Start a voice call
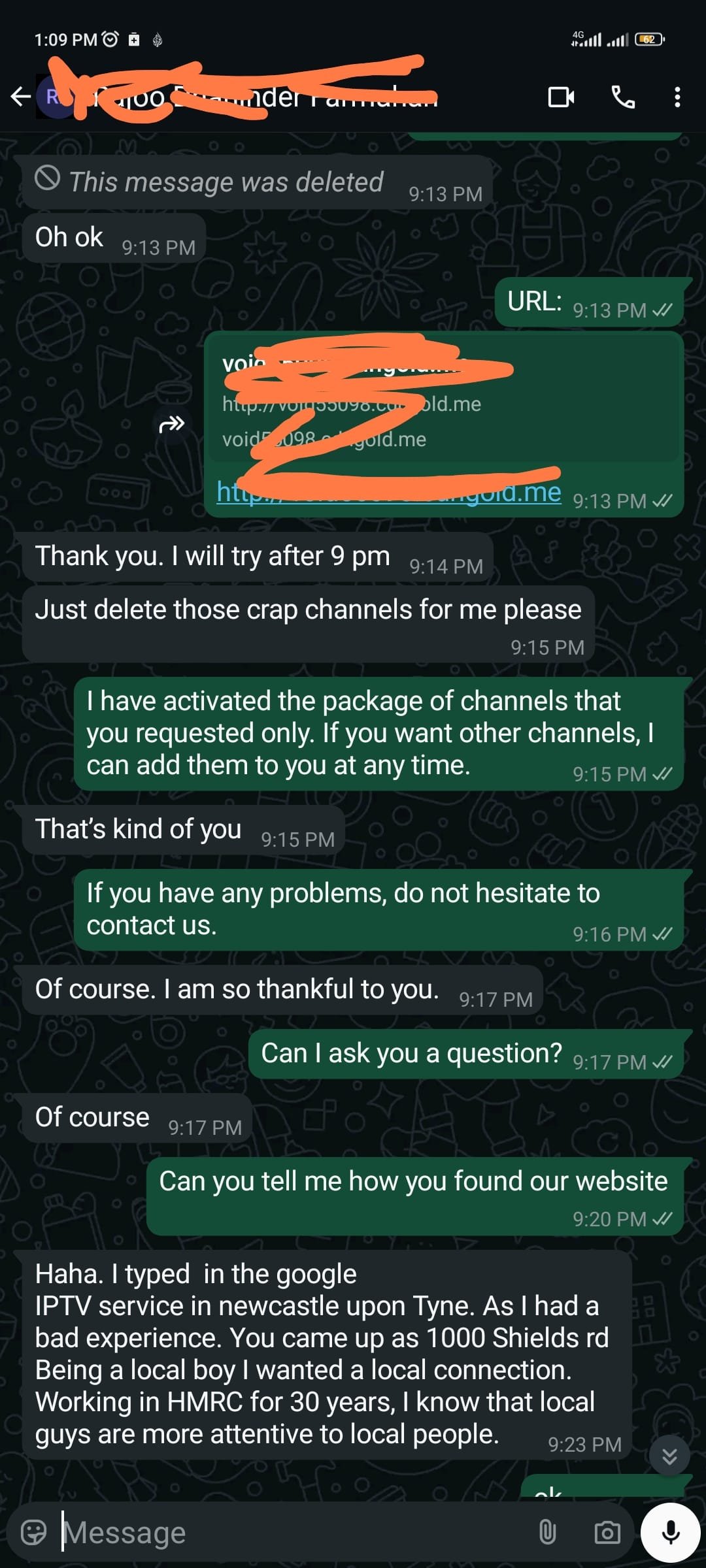The width and height of the screenshot is (706, 1568). (623, 97)
